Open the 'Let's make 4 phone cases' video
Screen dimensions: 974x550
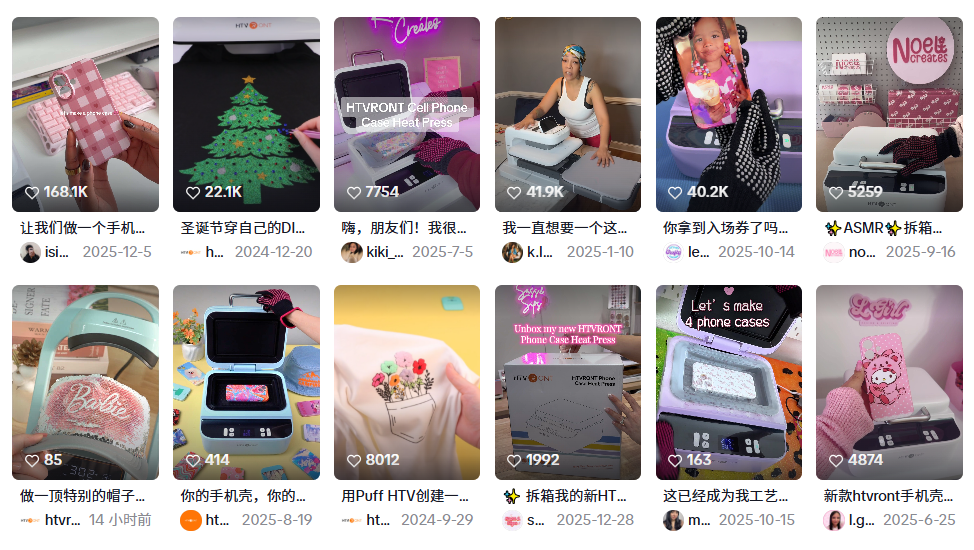click(x=729, y=382)
